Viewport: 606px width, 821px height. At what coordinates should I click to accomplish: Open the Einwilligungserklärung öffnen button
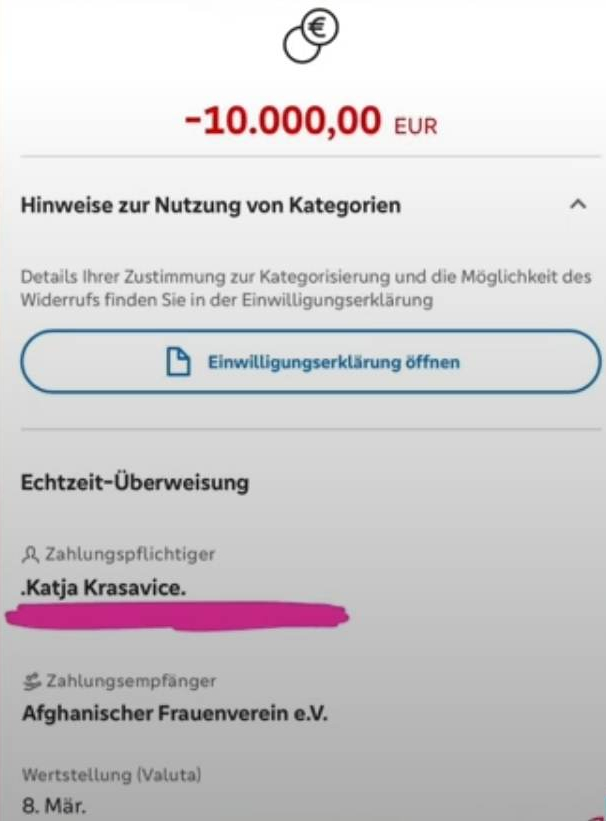(310, 362)
